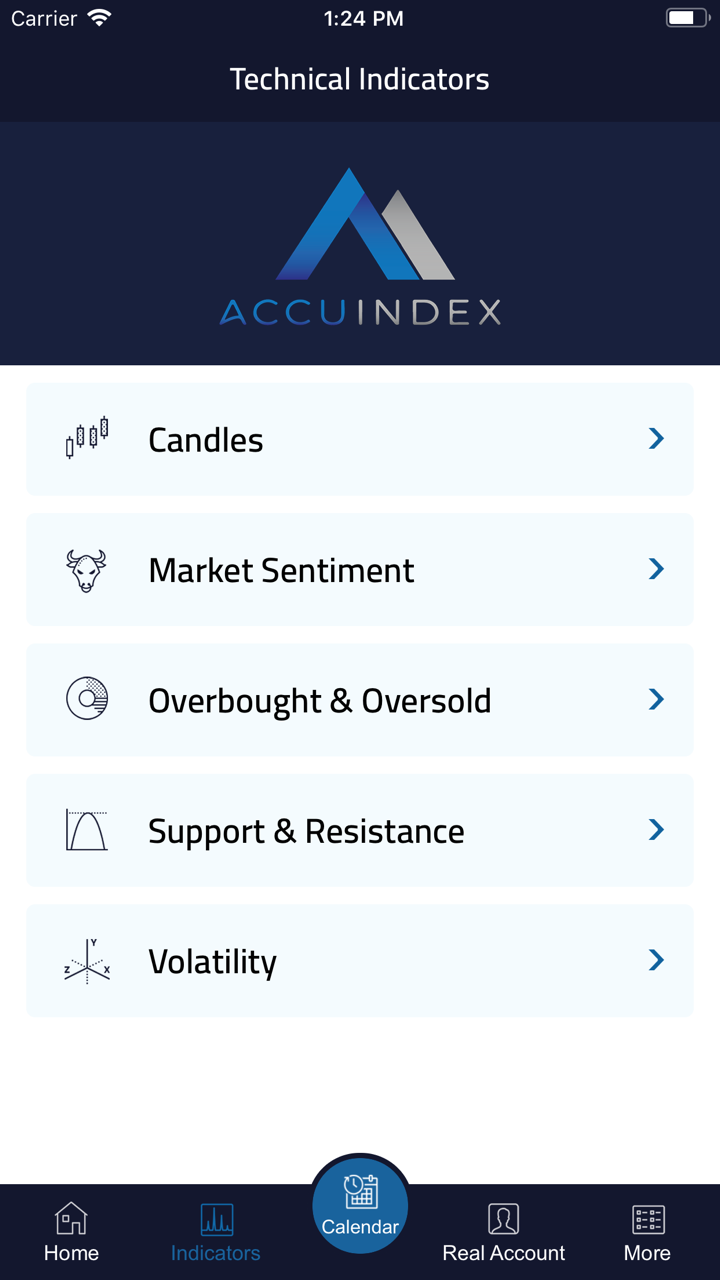Switch to the Home tab
Image resolution: width=720 pixels, height=1280 pixels.
click(71, 1232)
